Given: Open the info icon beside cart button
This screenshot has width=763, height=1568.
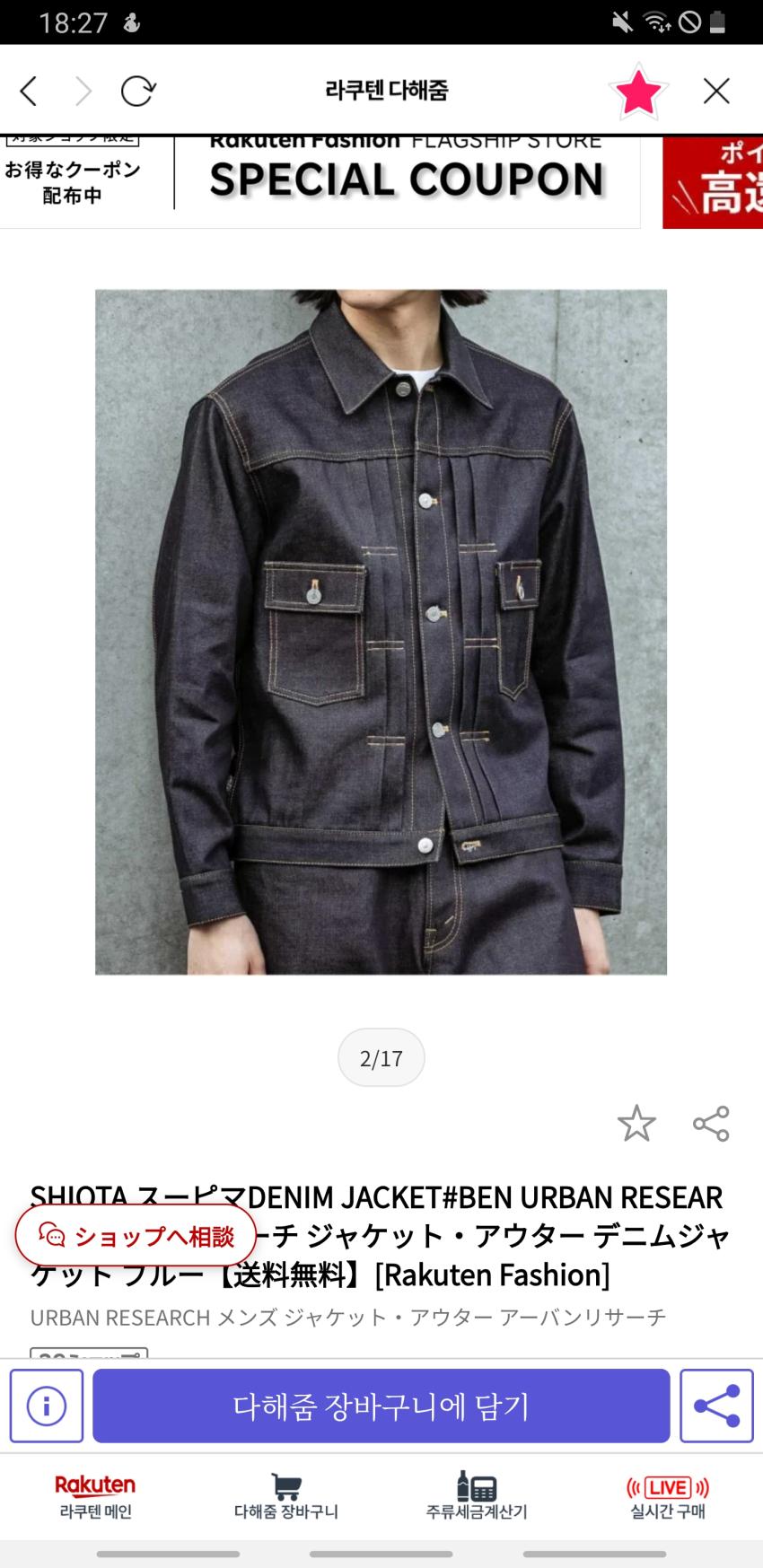Looking at the screenshot, I should tap(47, 1406).
